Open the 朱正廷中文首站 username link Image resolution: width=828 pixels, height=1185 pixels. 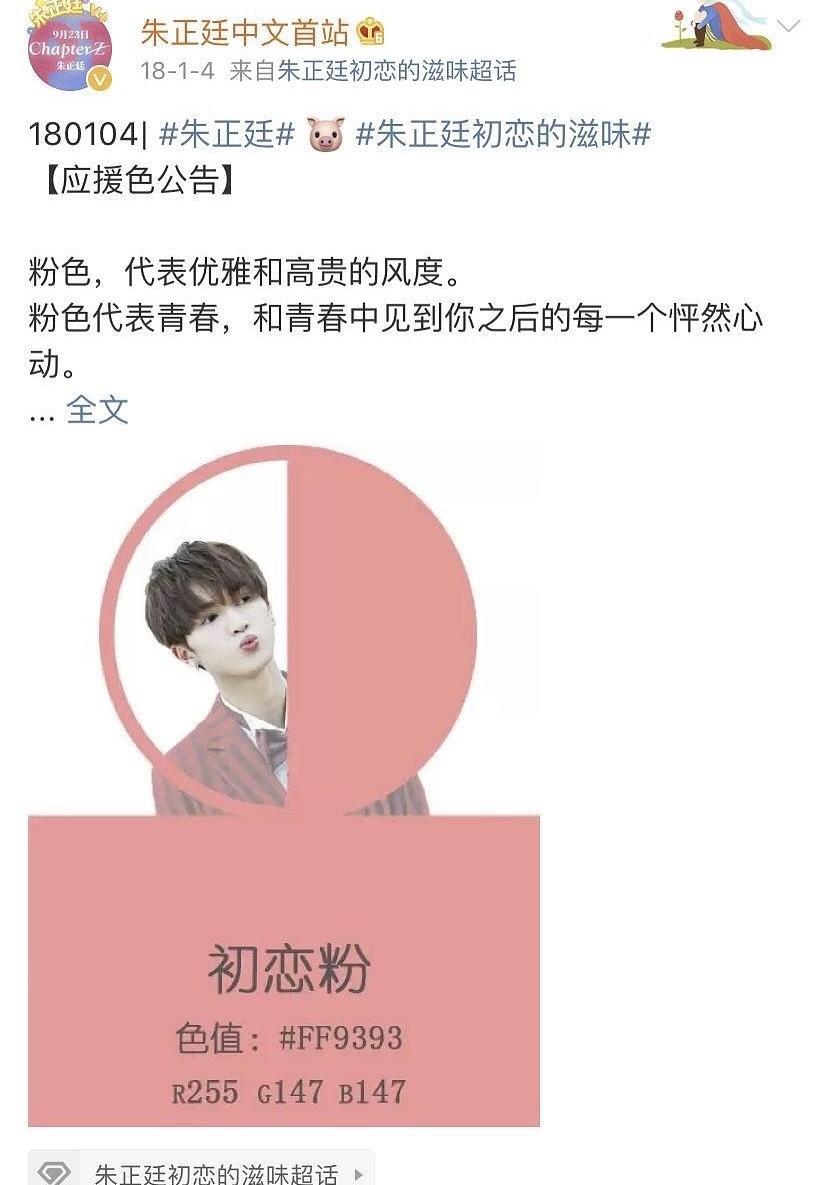pyautogui.click(x=244, y=31)
